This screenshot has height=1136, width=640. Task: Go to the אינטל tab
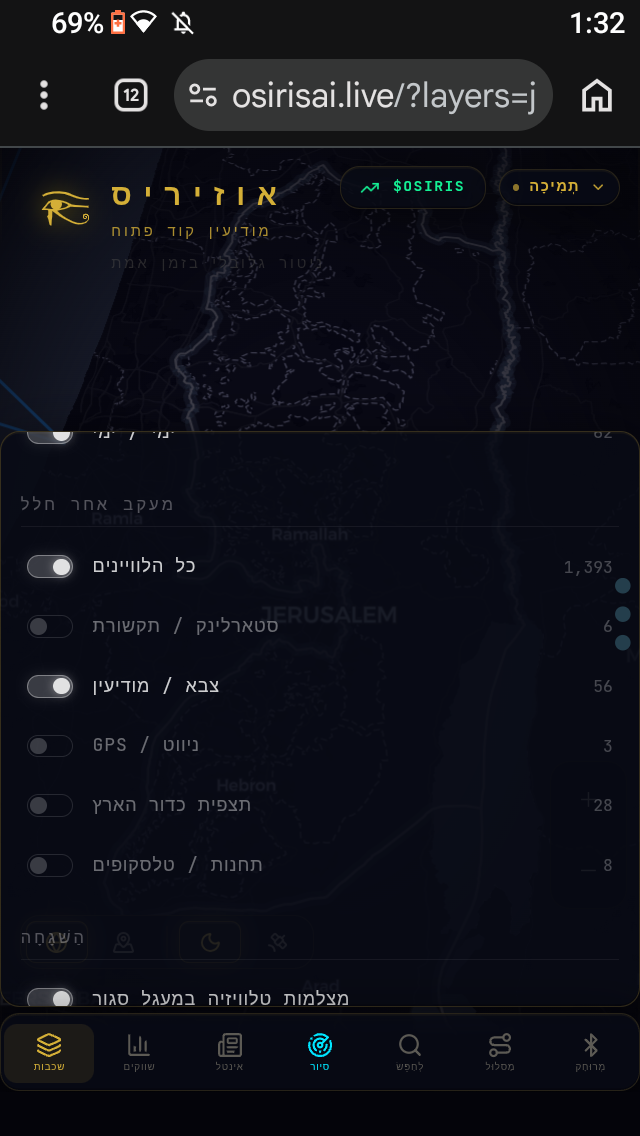click(x=229, y=1053)
